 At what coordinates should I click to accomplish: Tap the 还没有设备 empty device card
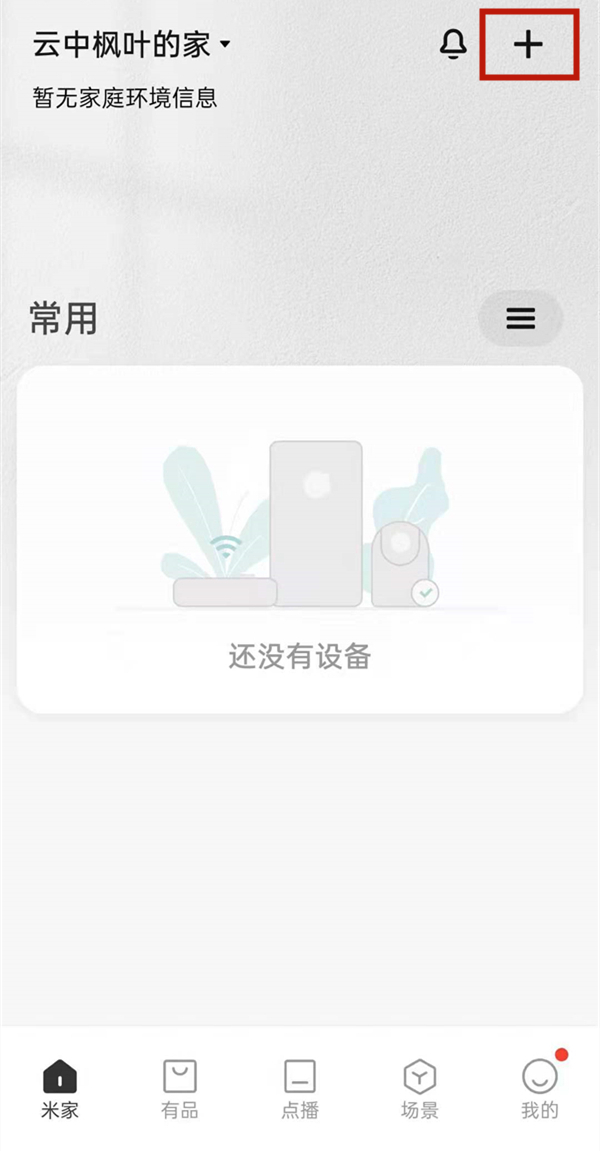tap(300, 540)
